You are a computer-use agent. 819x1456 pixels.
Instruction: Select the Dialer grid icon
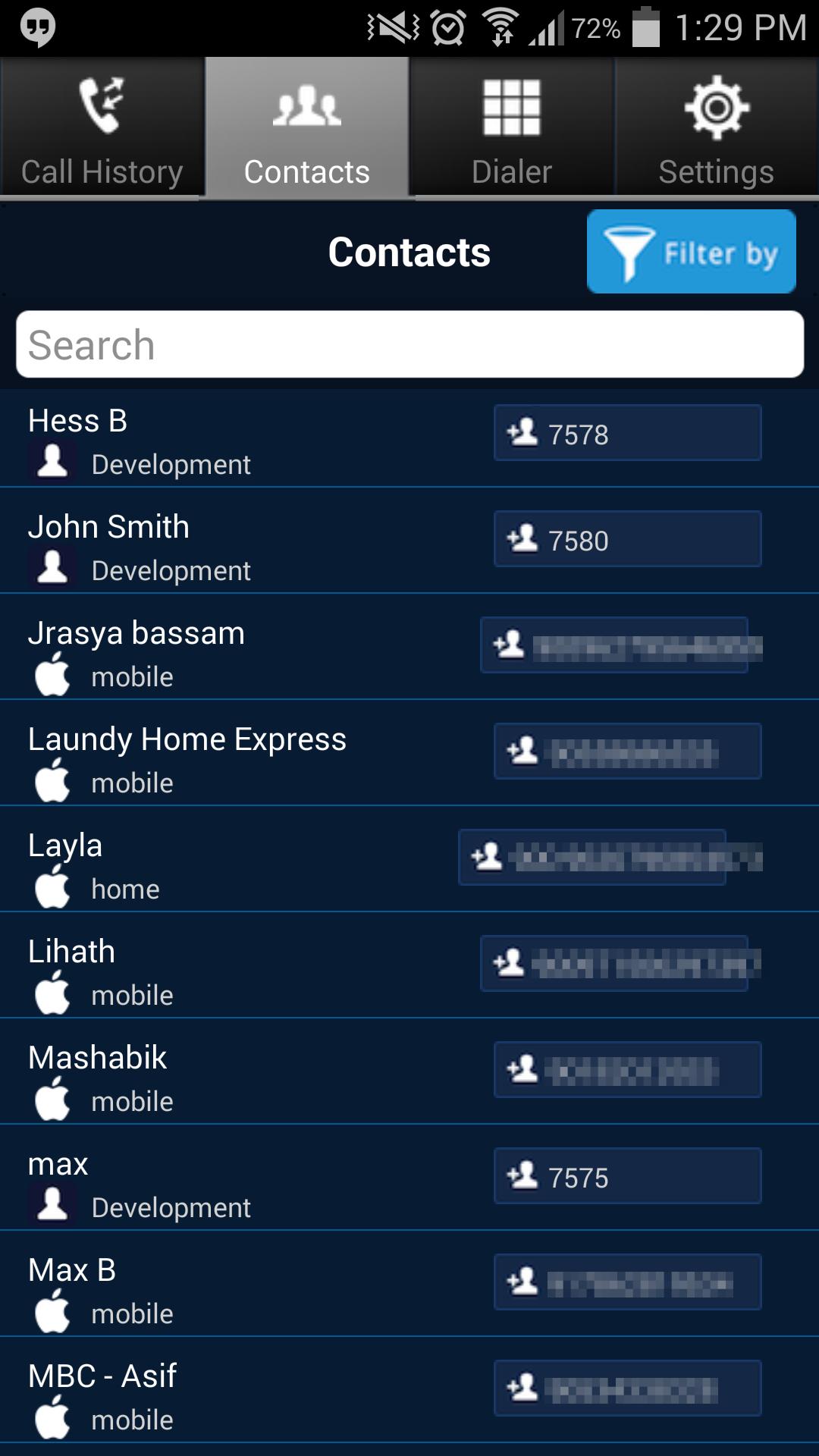[x=512, y=106]
